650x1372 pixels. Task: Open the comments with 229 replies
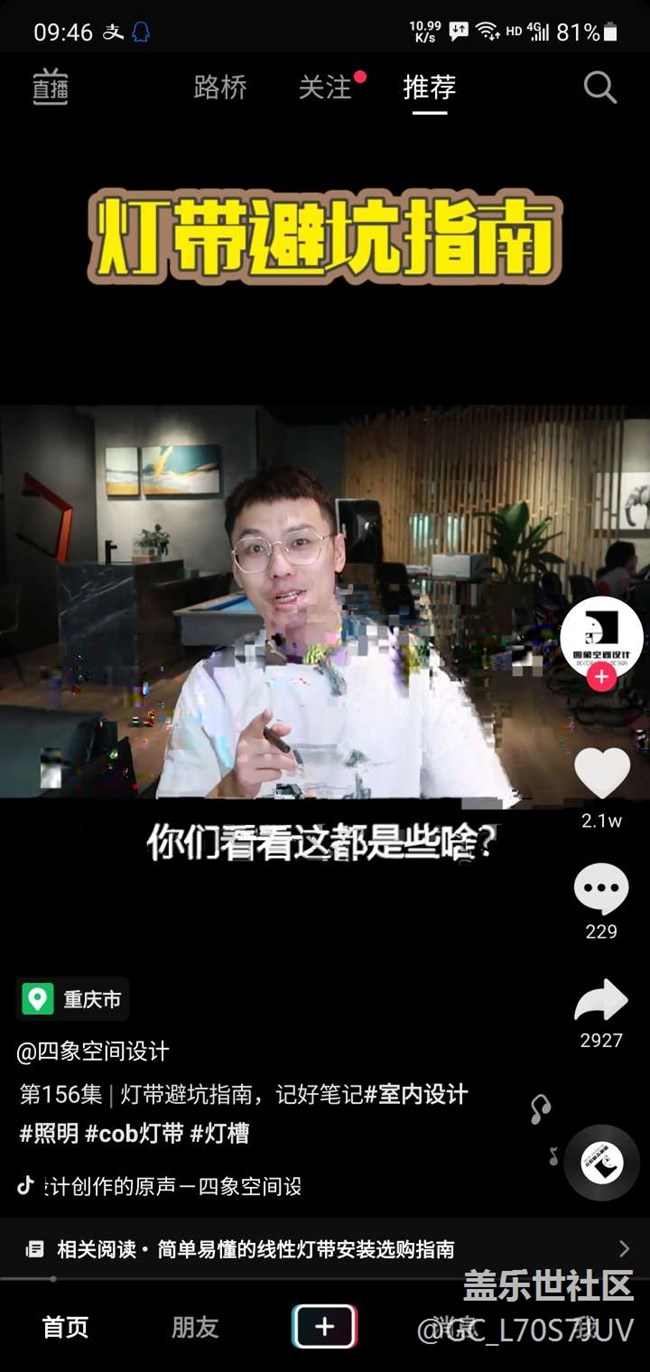click(x=601, y=889)
